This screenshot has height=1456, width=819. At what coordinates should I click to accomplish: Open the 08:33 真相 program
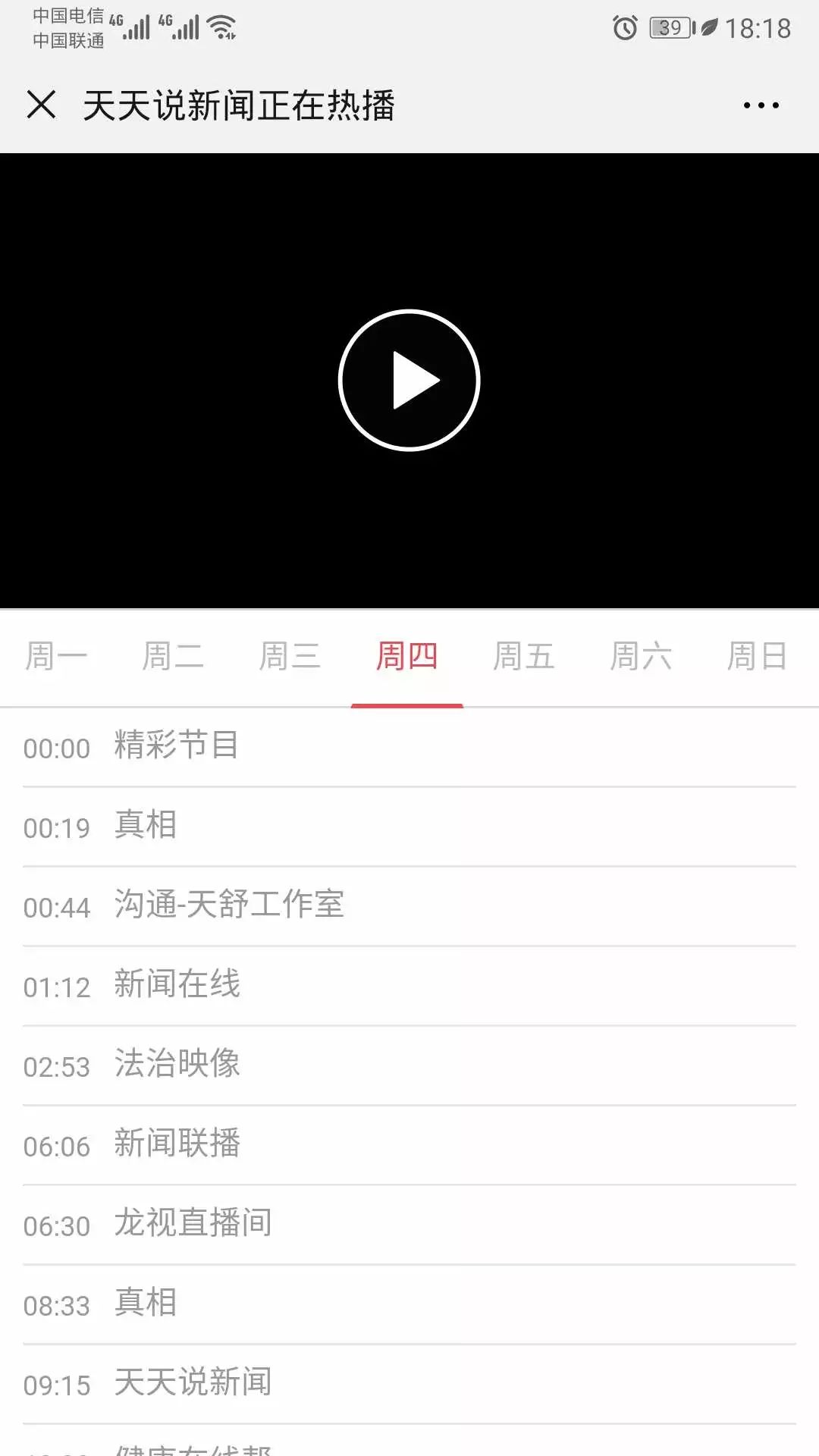click(409, 1304)
